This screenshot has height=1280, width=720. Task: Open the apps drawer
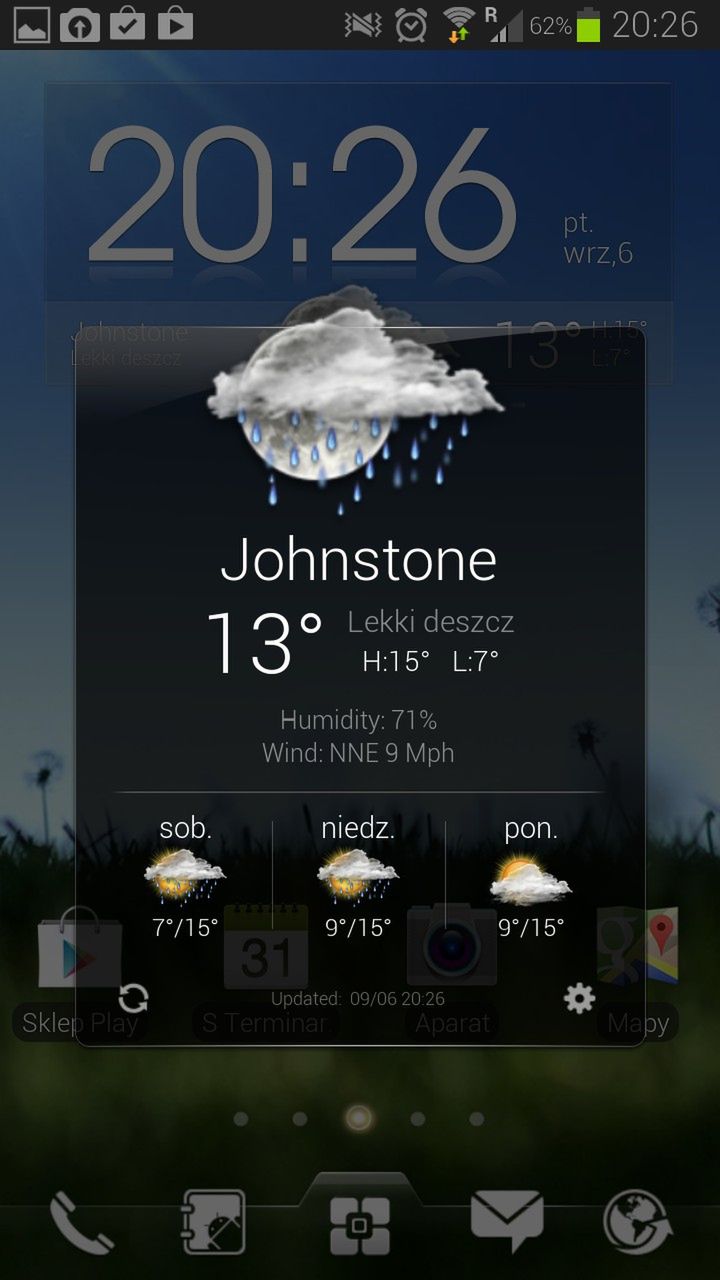pos(360,1224)
